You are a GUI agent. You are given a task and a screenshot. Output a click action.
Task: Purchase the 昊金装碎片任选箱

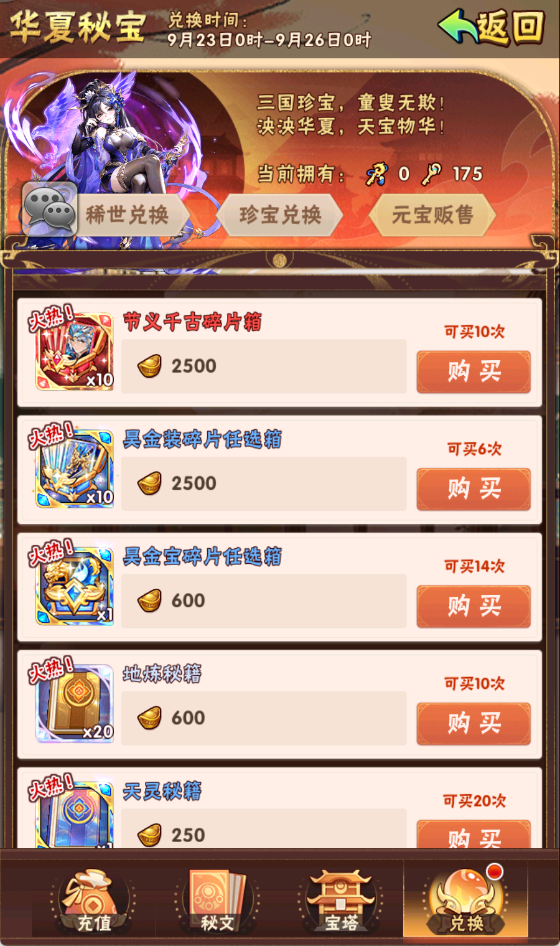[474, 489]
